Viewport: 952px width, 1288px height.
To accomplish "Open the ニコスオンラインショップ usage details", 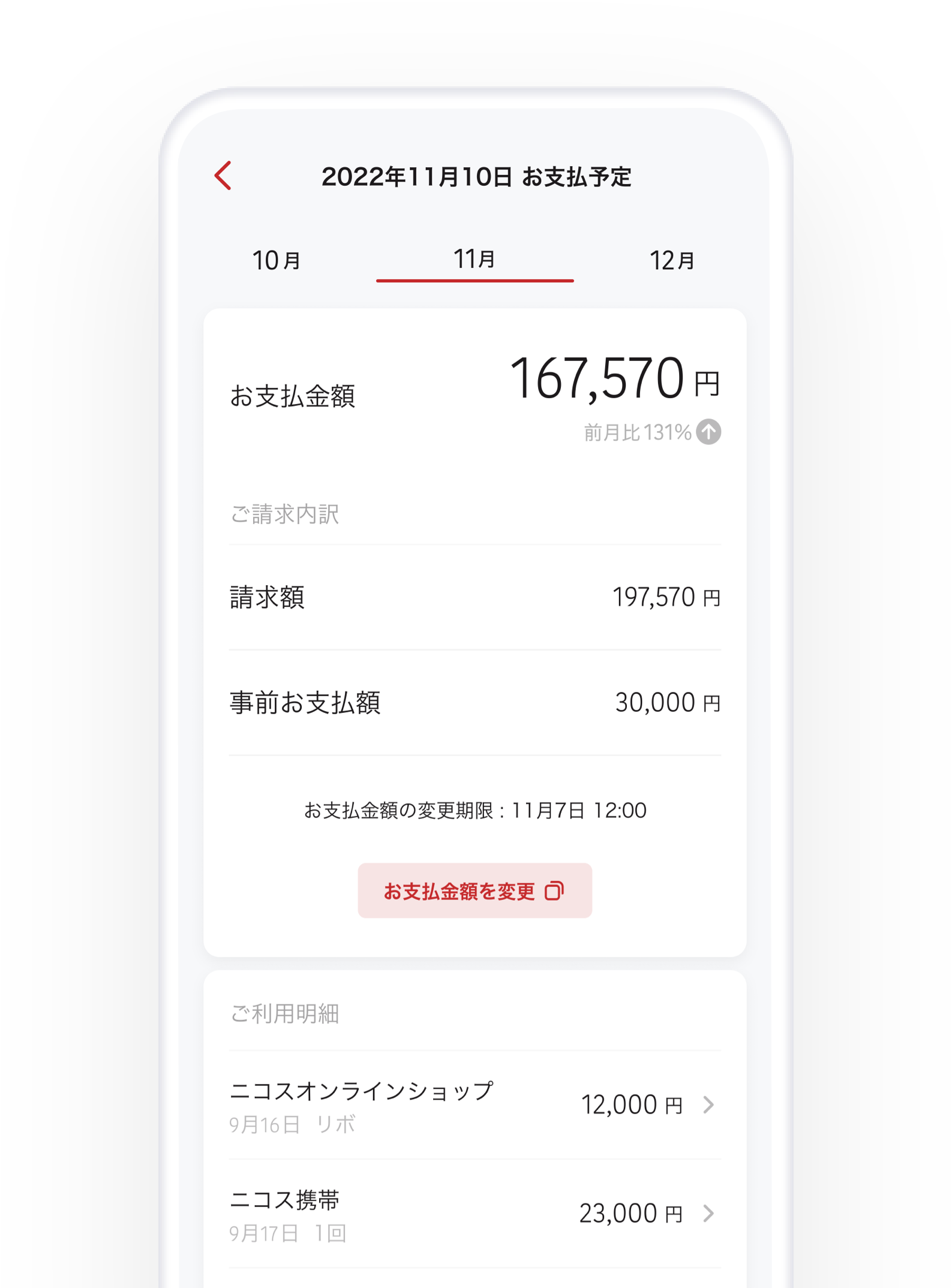I will point(474,1105).
